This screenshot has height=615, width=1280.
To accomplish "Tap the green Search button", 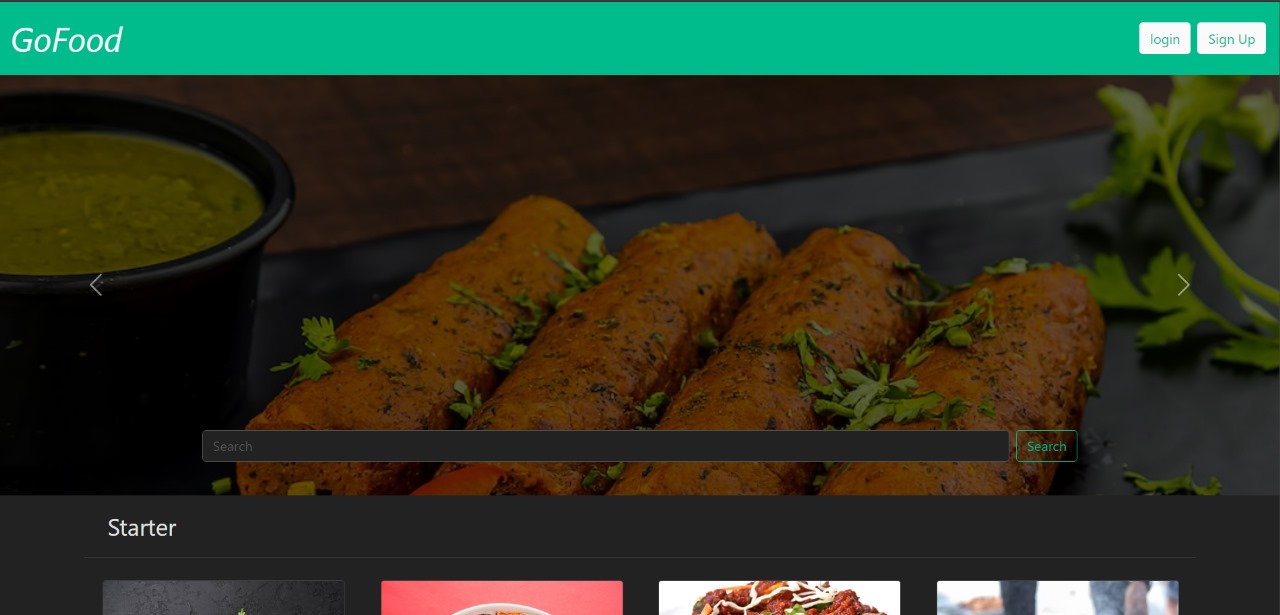I will [x=1046, y=446].
